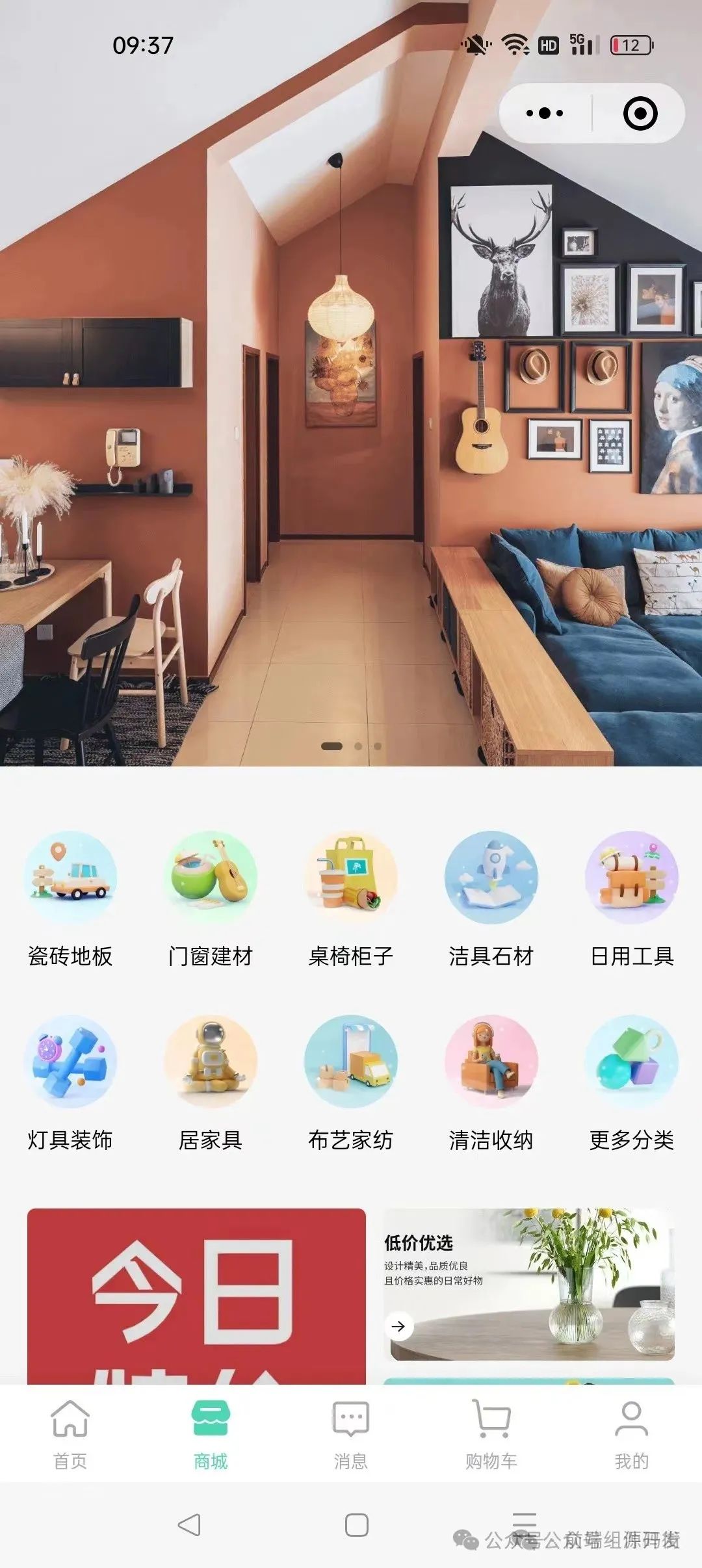The width and height of the screenshot is (702, 1568).
Task: Tap the 布艺家纺 delivery truck icon
Action: click(x=351, y=1073)
